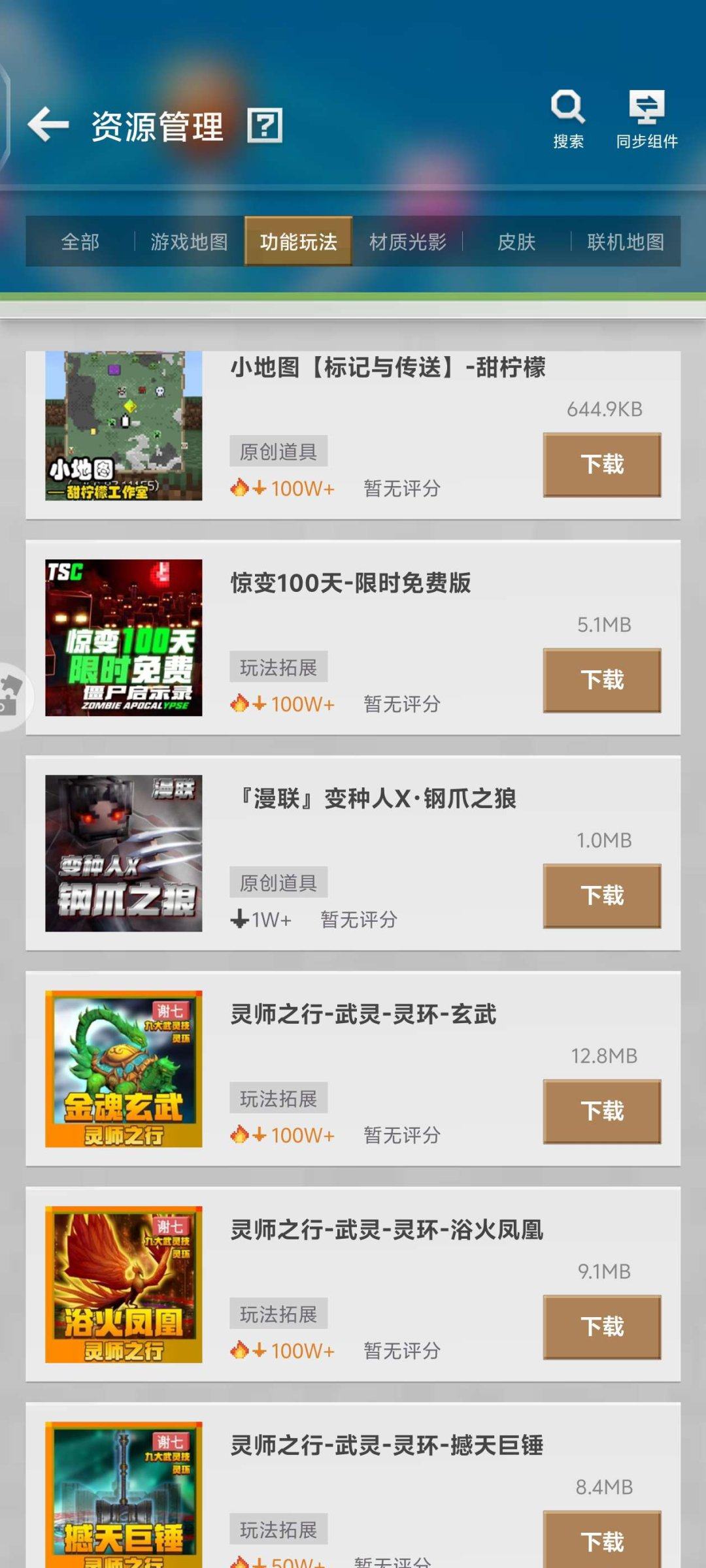706x1568 pixels.
Task: Click the 原创道具 label on 钢爪之狼
Action: 278,882
